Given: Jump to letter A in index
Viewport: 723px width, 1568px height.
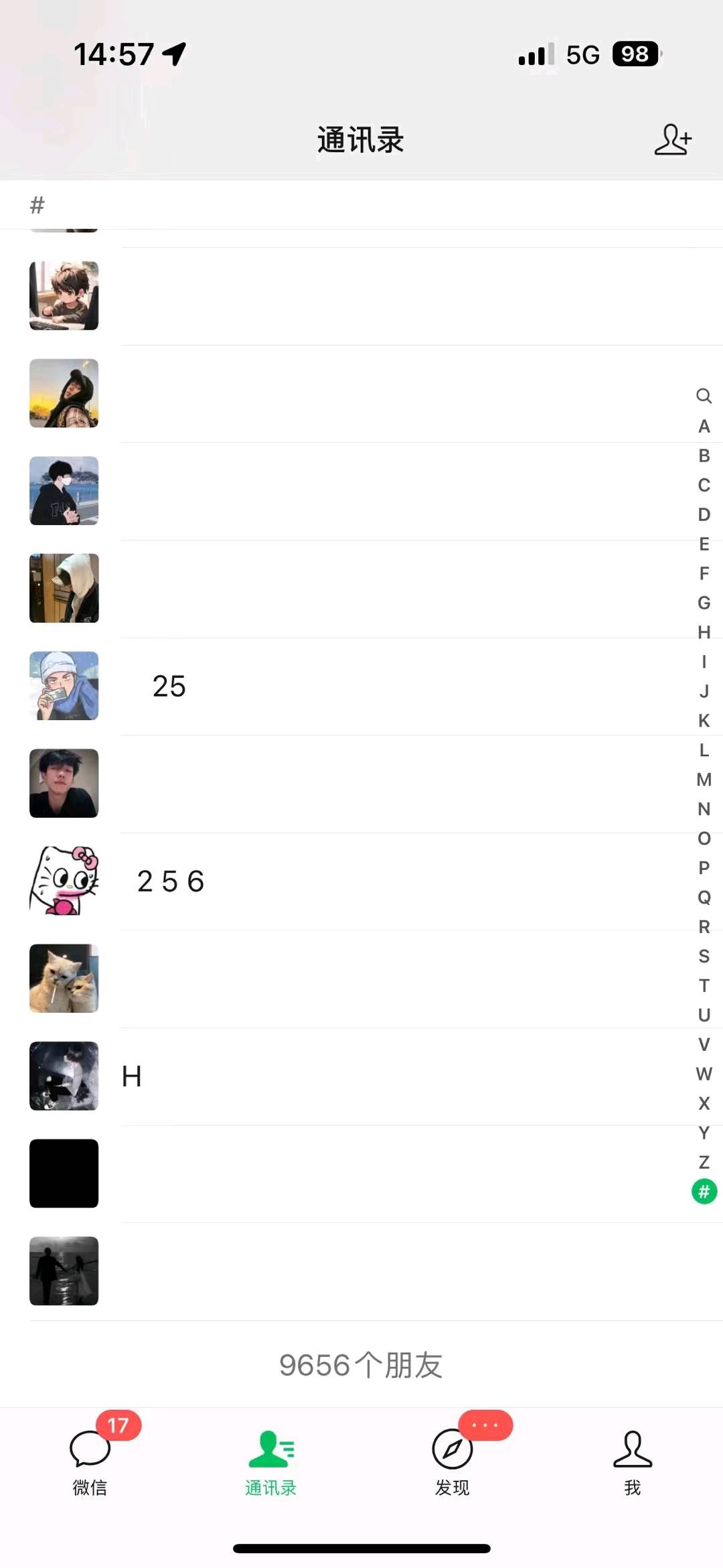Looking at the screenshot, I should (704, 426).
